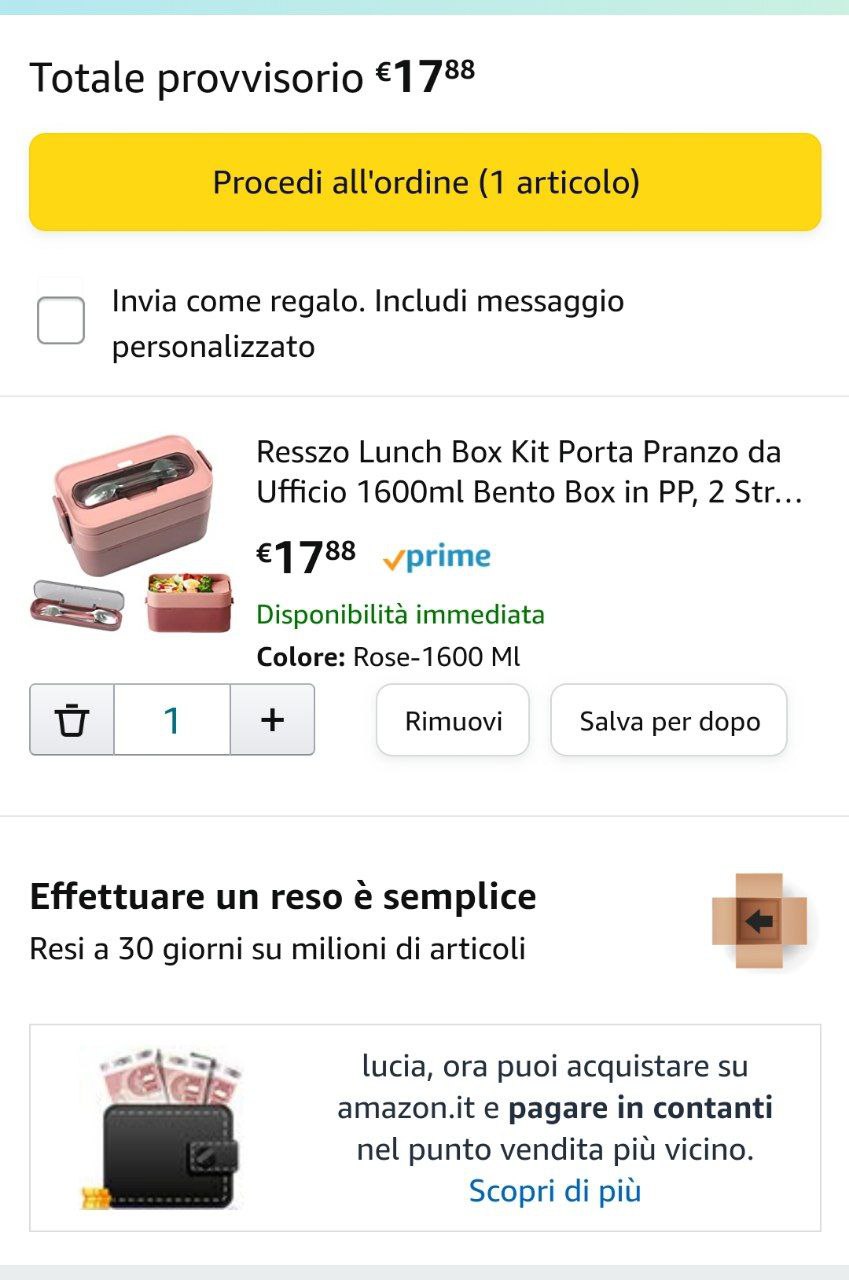Tap Procedi all'ordine button
Screen dimensions: 849x1280
(425, 182)
